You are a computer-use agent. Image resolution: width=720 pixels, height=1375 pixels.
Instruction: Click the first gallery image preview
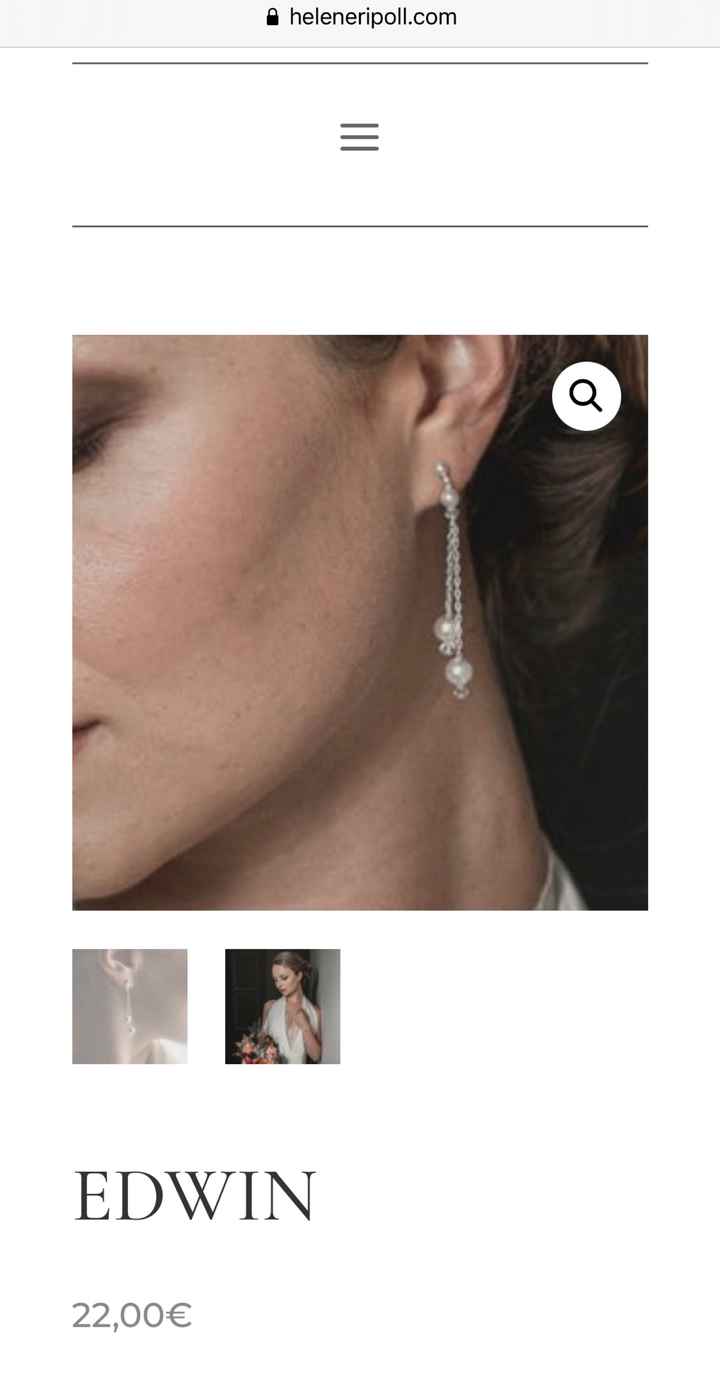(x=129, y=1006)
